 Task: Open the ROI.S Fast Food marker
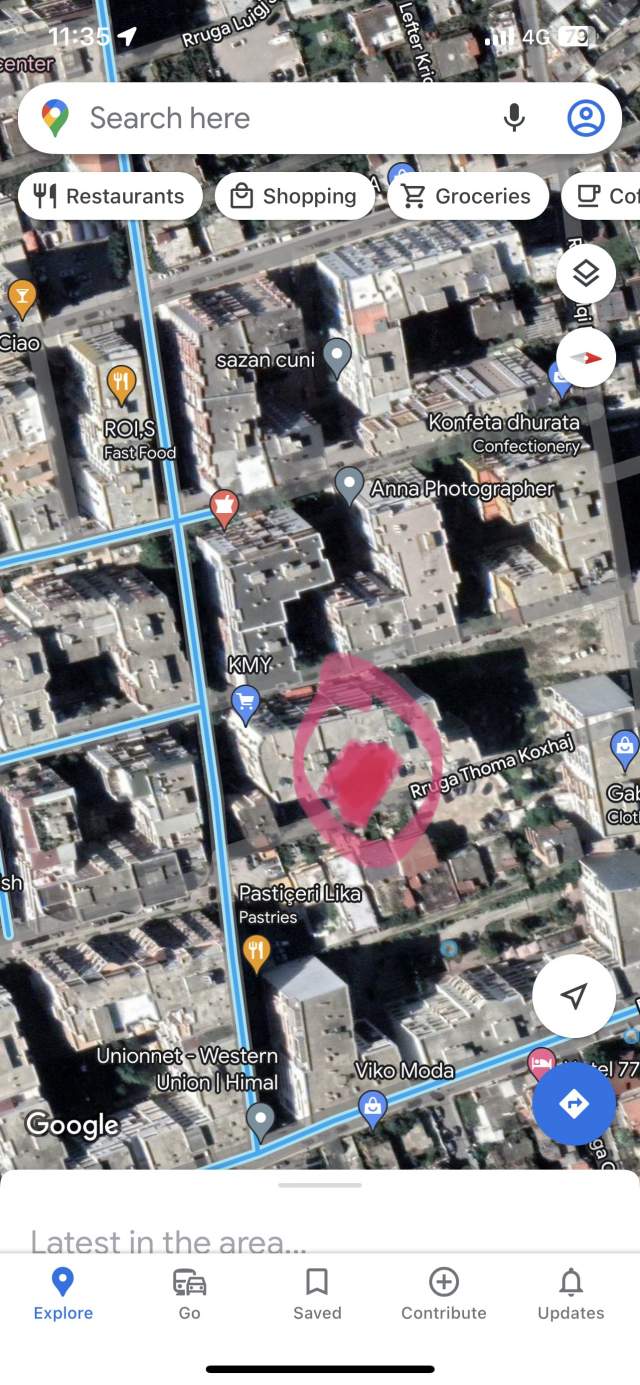[x=122, y=385]
